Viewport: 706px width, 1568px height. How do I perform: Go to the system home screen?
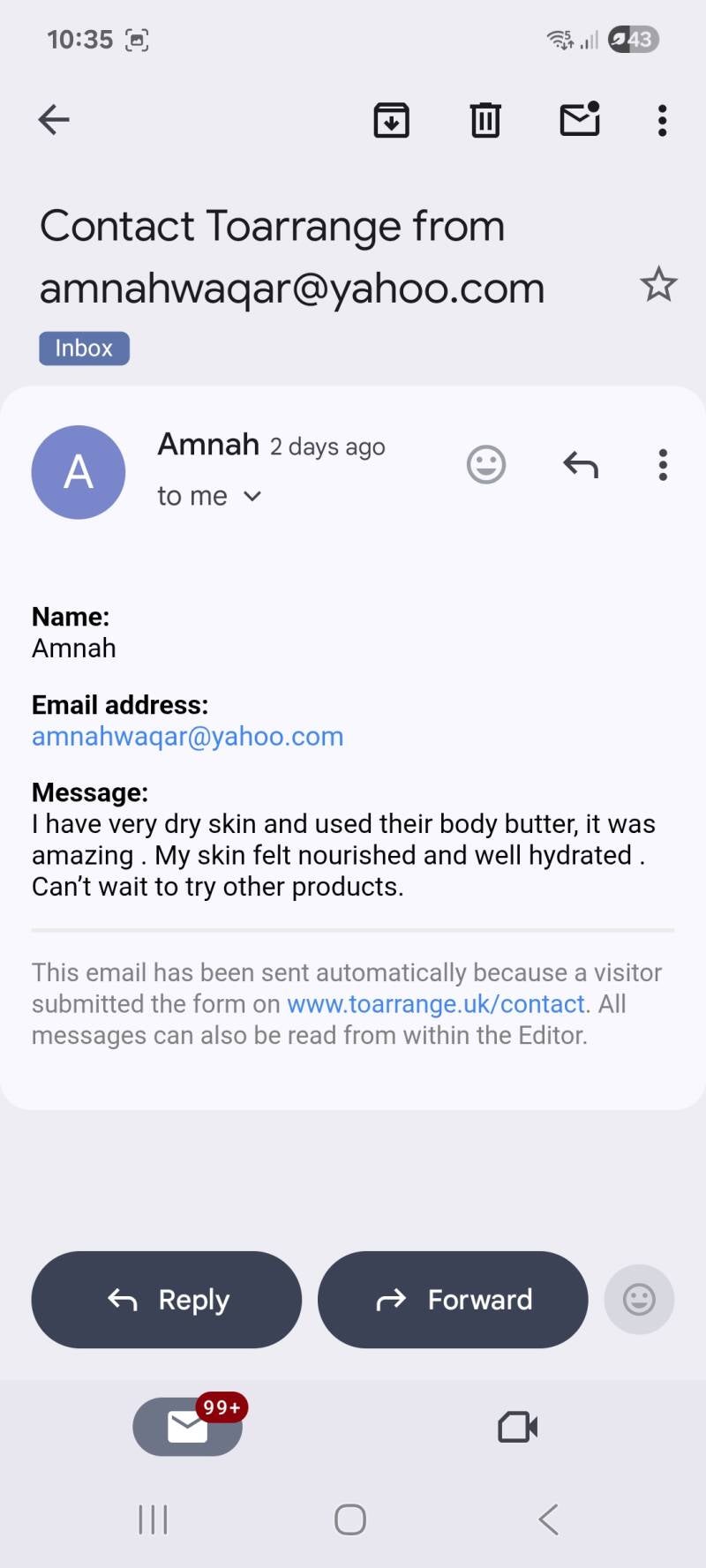click(350, 1519)
